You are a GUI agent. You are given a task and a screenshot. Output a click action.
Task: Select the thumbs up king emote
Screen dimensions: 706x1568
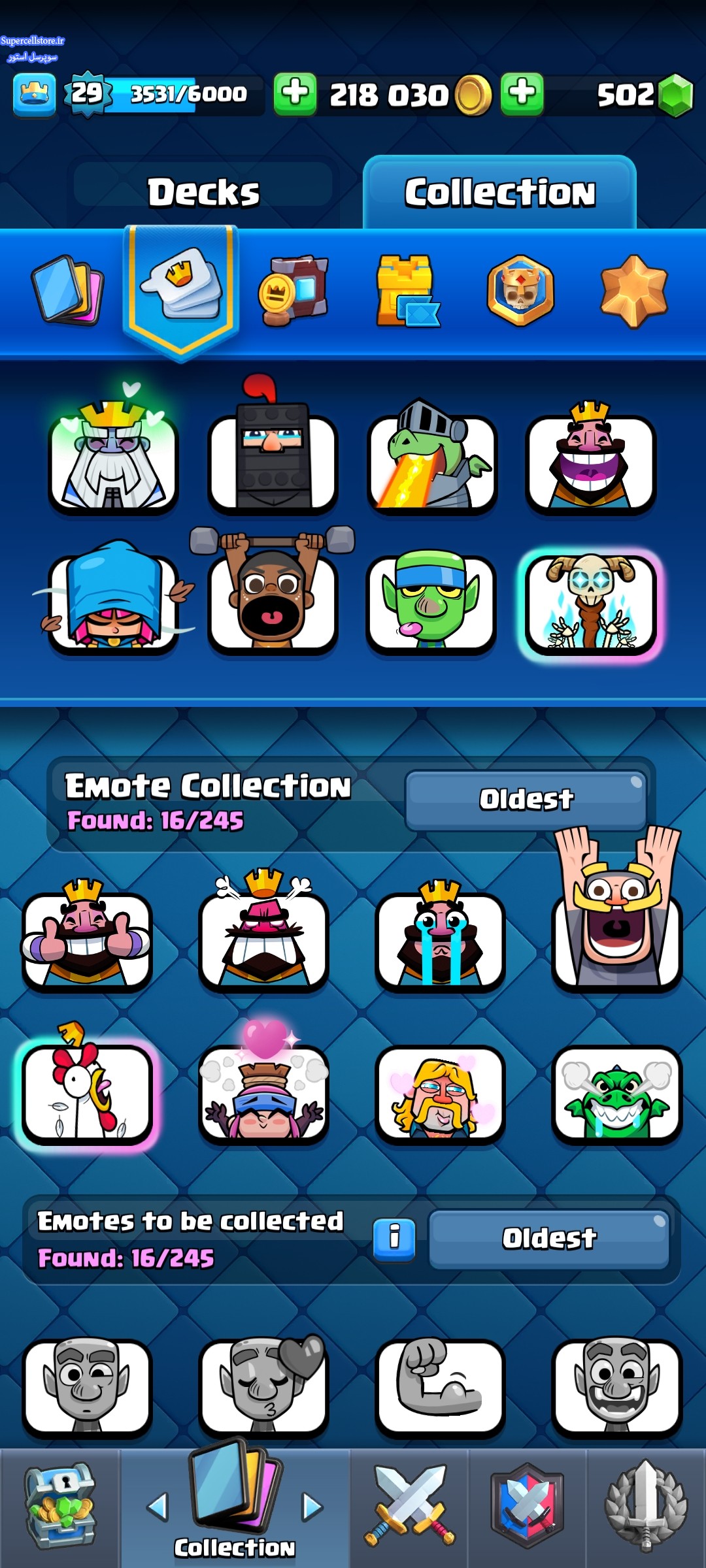(87, 934)
